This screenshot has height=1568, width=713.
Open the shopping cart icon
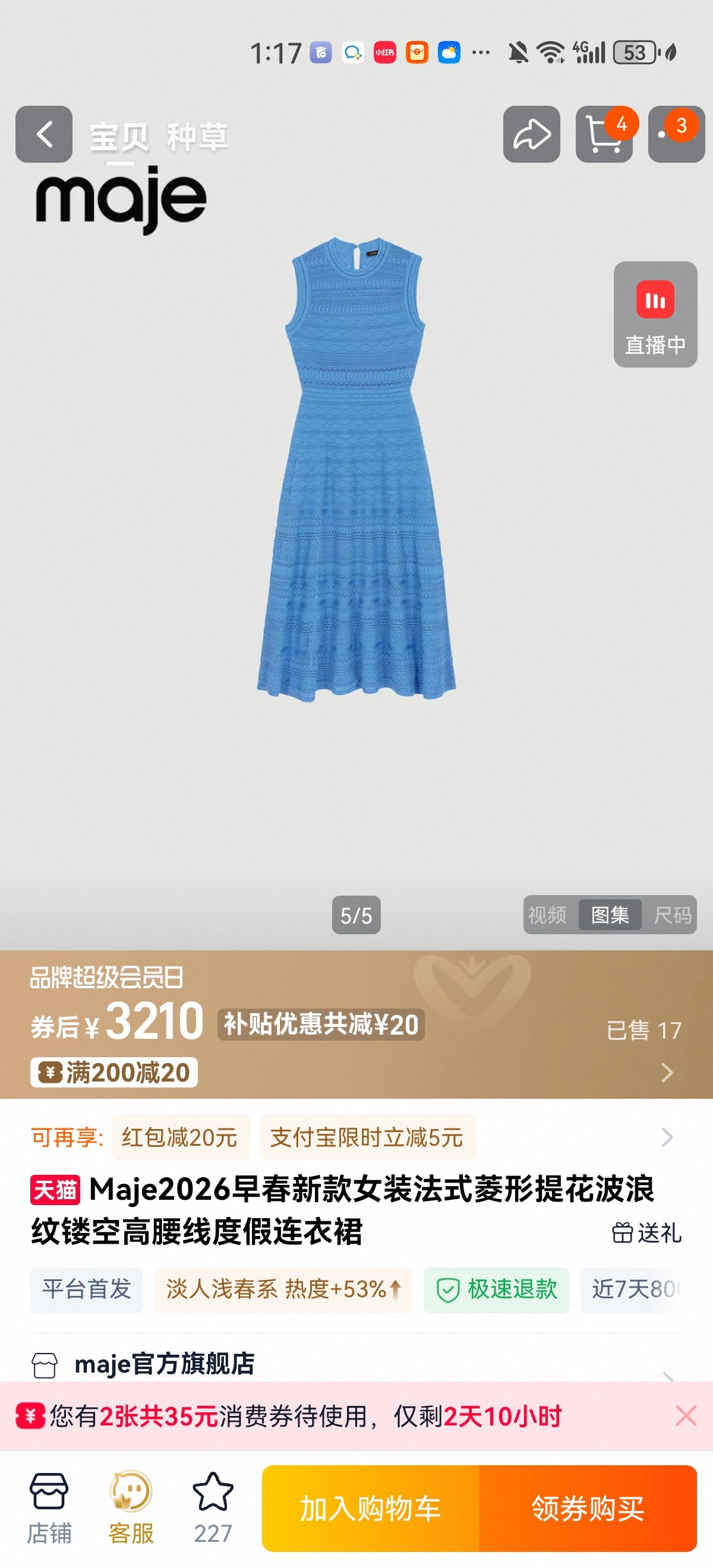click(x=603, y=134)
